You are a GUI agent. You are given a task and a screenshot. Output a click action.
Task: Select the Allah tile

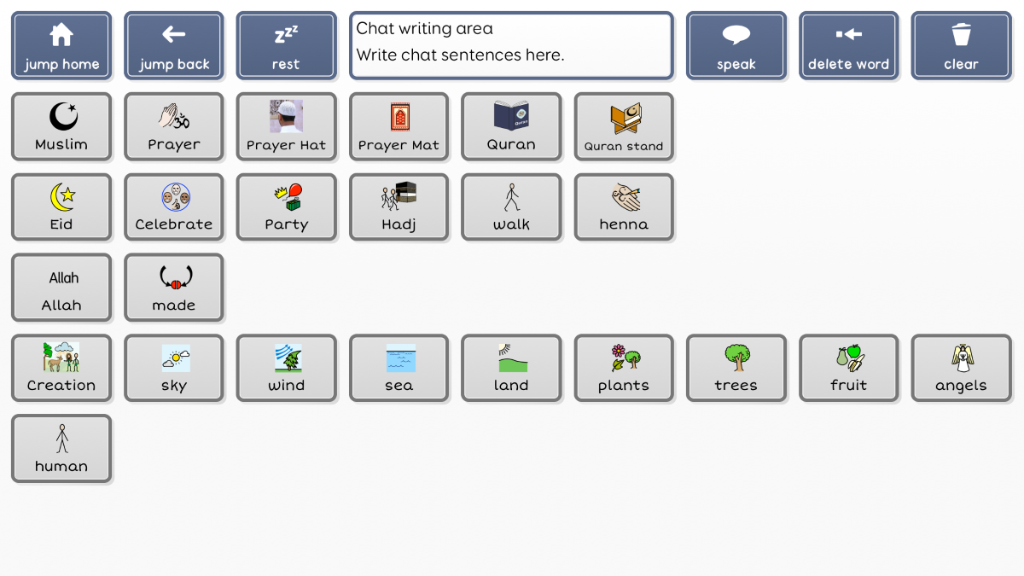61,288
